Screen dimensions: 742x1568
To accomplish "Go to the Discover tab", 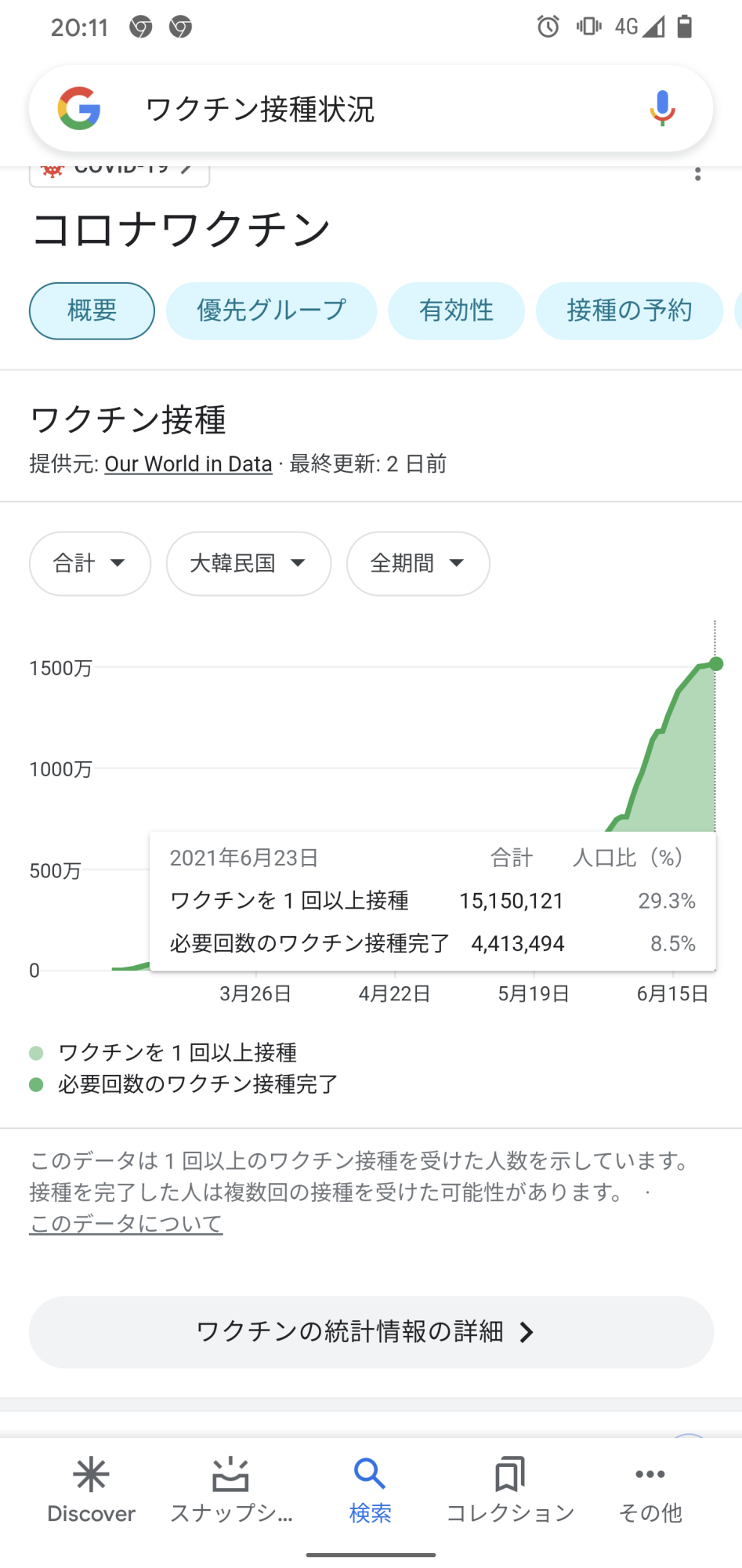I will point(91,1490).
